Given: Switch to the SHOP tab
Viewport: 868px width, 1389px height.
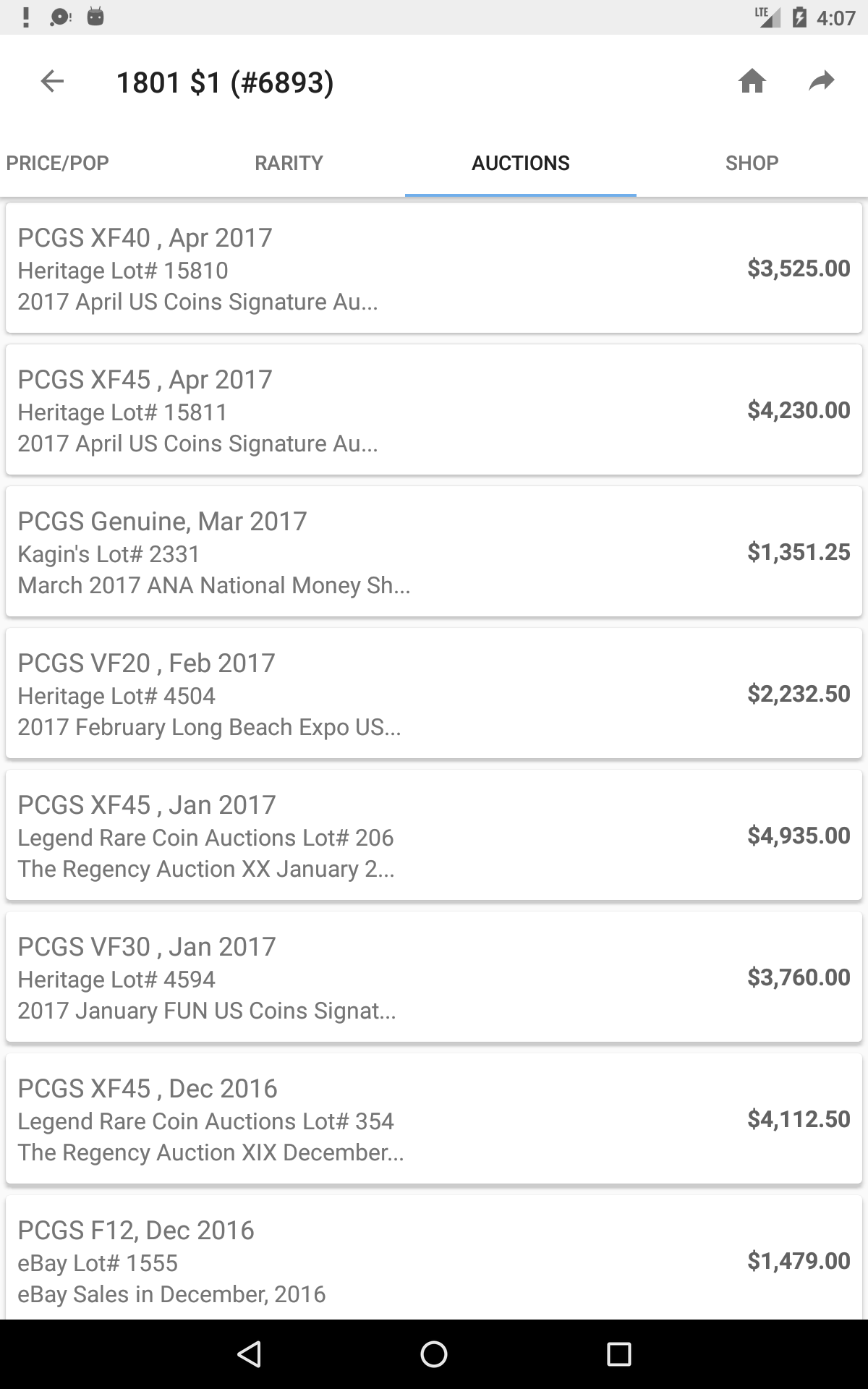Looking at the screenshot, I should [x=752, y=163].
